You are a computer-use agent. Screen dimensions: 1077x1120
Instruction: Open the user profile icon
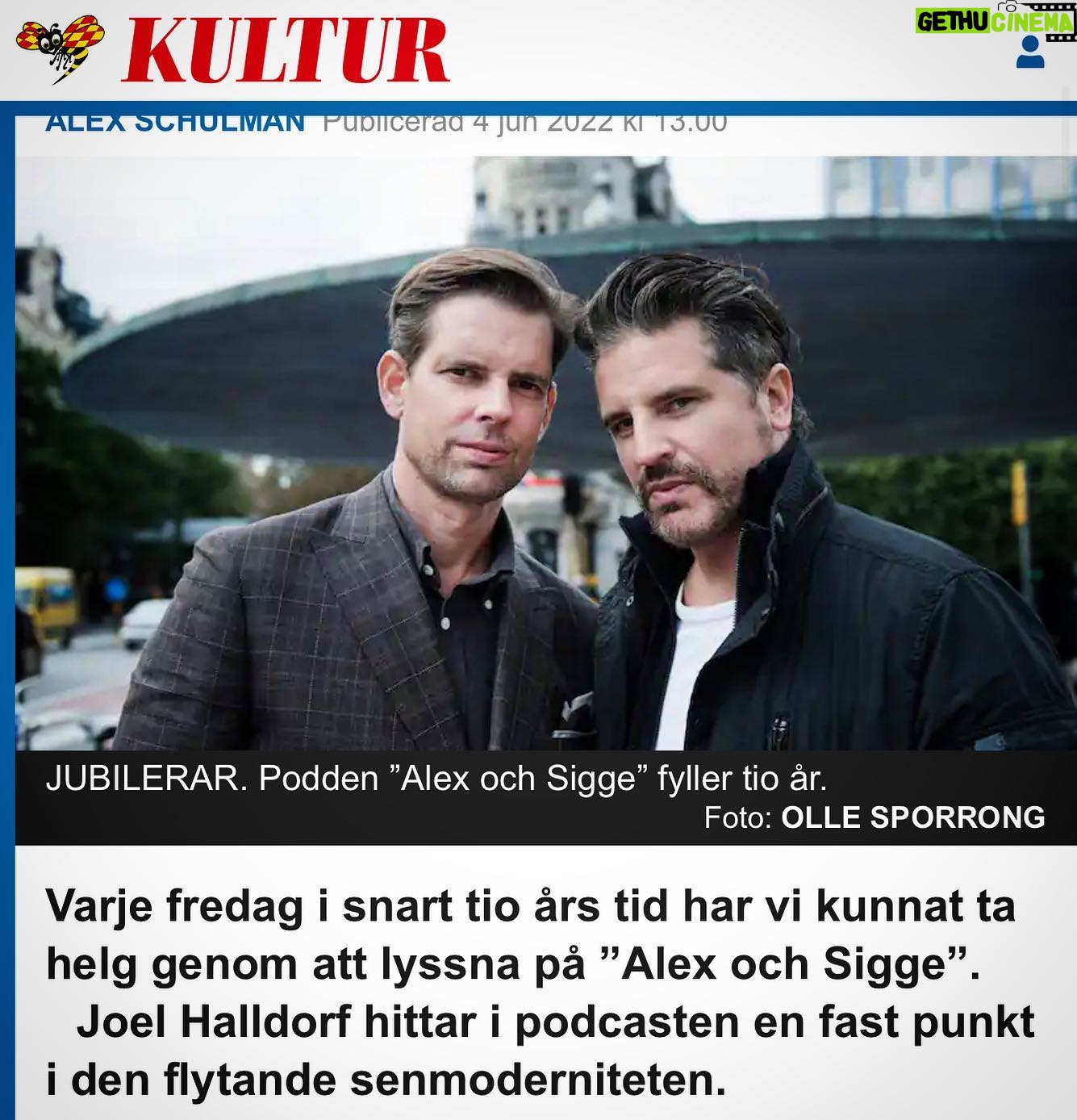pos(1030,53)
